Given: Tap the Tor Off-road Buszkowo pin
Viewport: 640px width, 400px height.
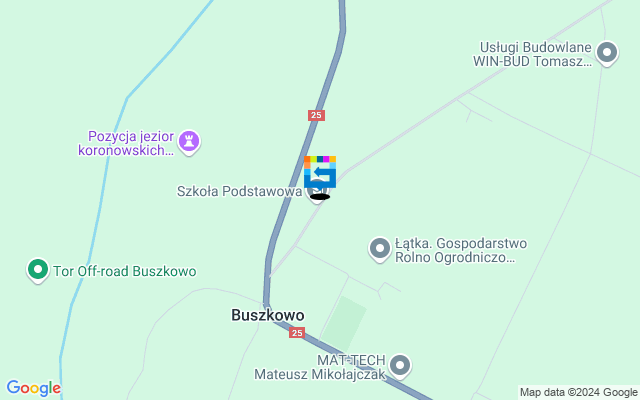Looking at the screenshot, I should tap(38, 270).
